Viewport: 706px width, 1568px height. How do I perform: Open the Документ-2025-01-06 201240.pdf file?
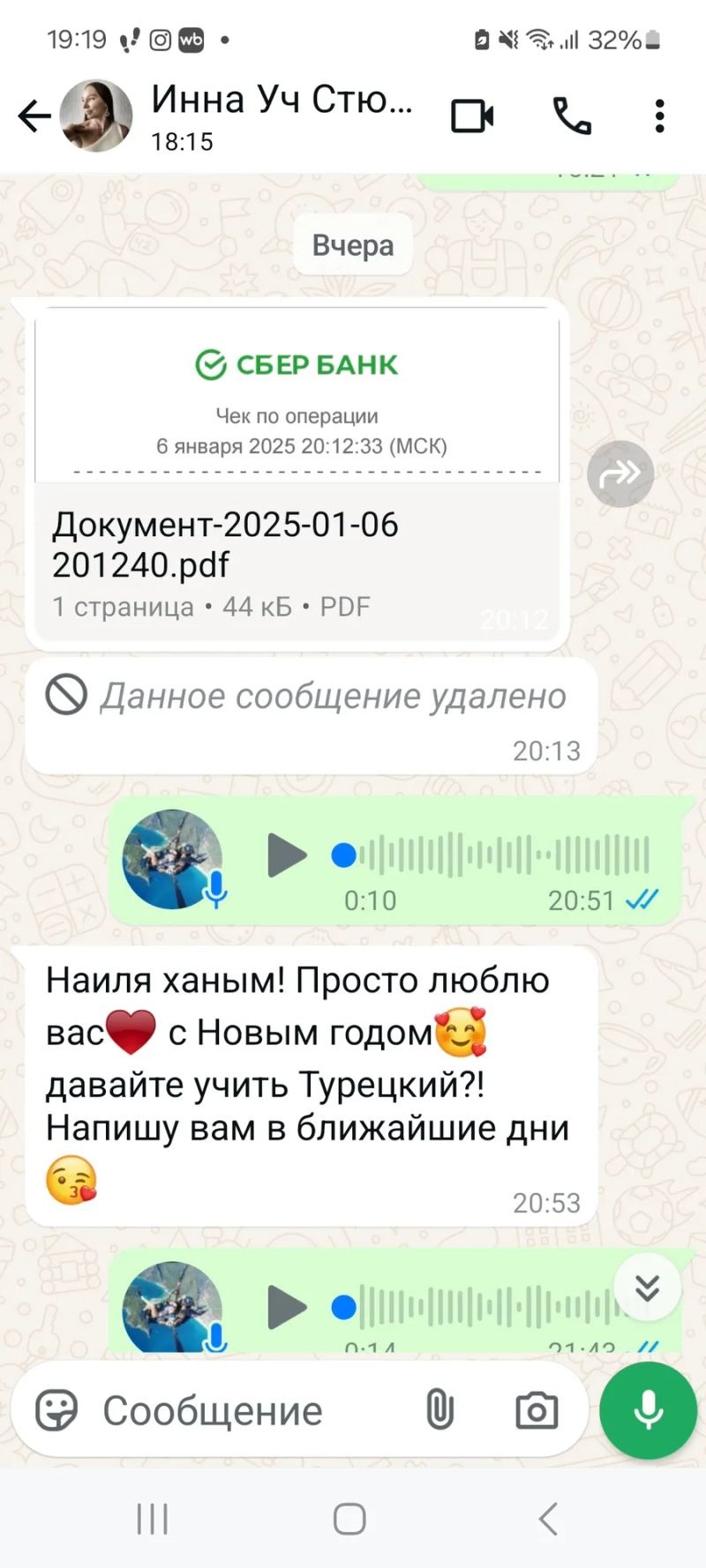click(297, 476)
